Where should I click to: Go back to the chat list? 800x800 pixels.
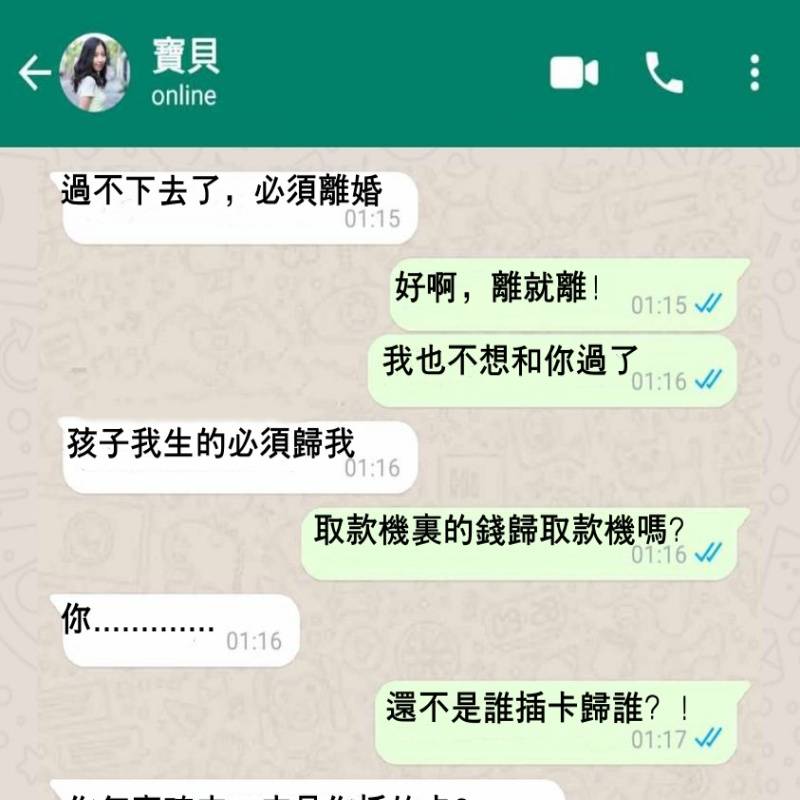[x=34, y=73]
